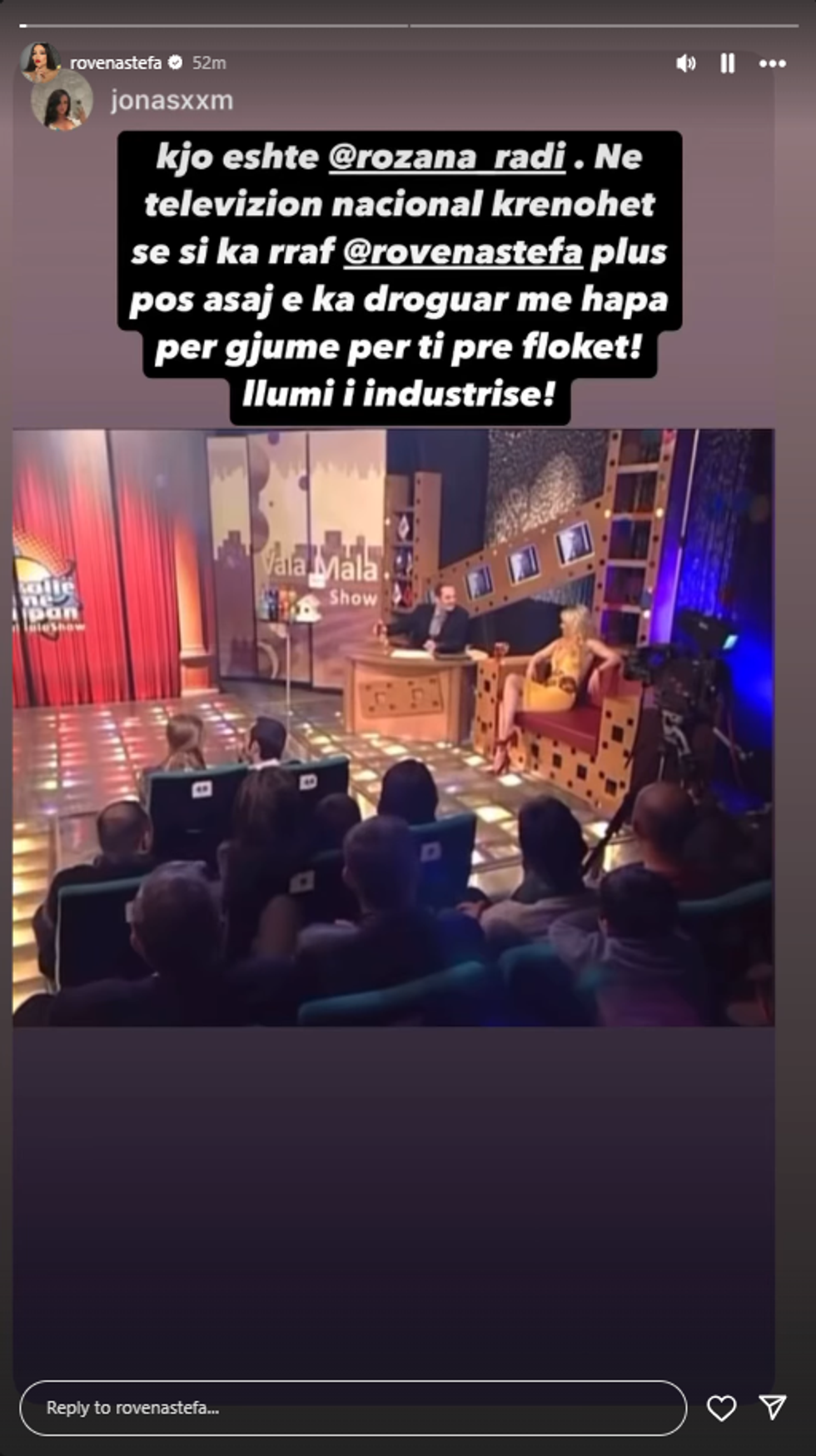The image size is (816, 1456).
Task: Open jonasxxm's reshared story profile
Action: [171, 101]
